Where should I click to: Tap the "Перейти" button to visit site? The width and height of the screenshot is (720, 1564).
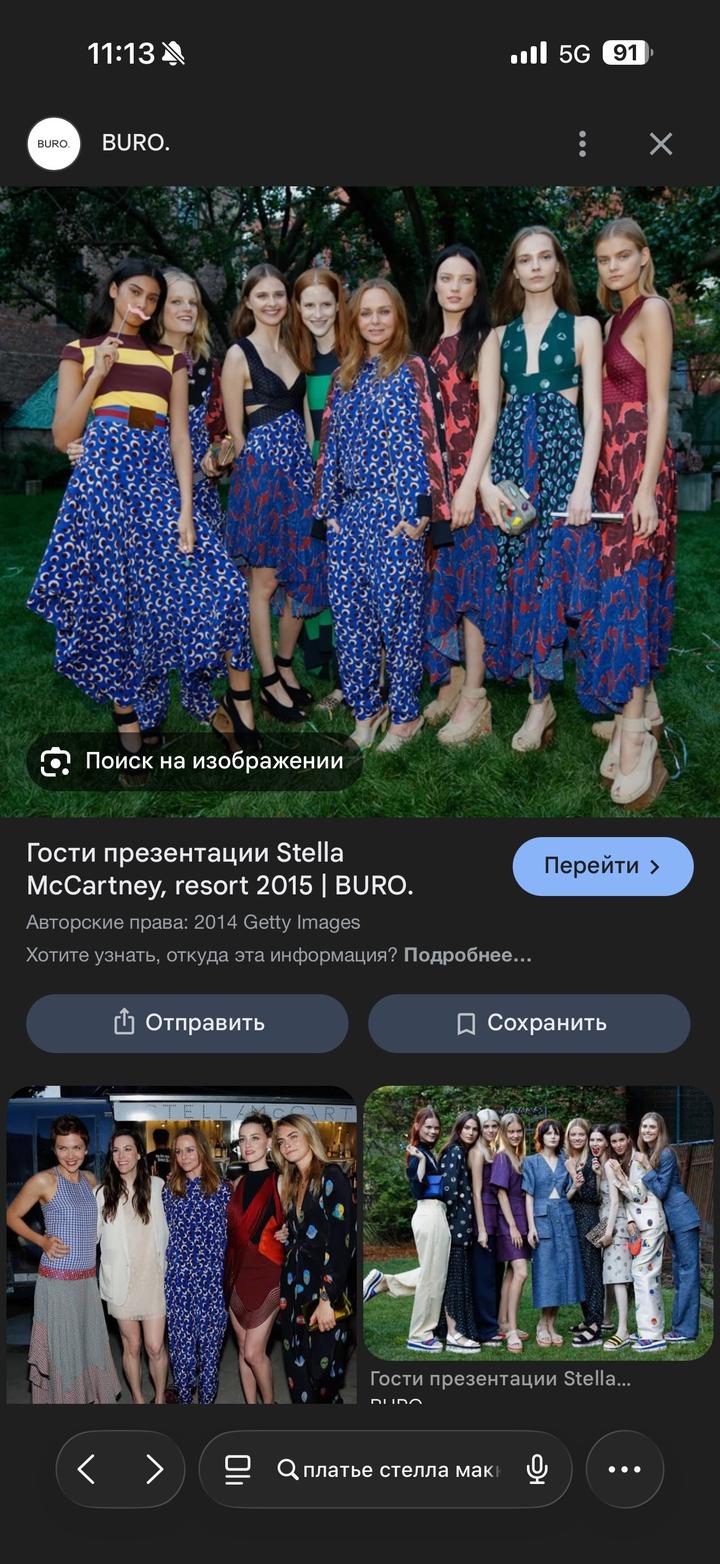coord(602,866)
